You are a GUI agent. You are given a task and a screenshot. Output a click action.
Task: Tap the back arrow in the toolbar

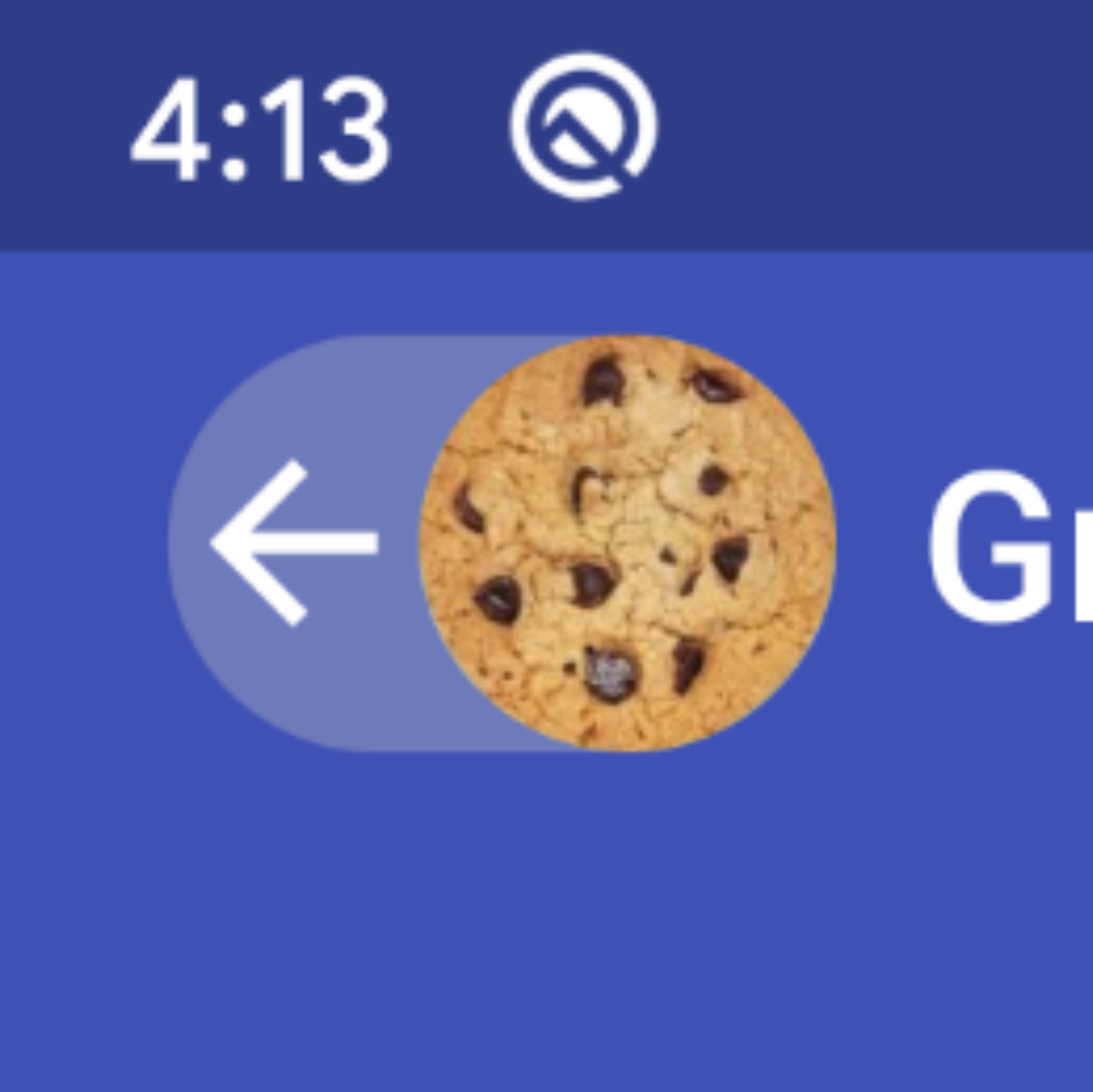click(294, 543)
